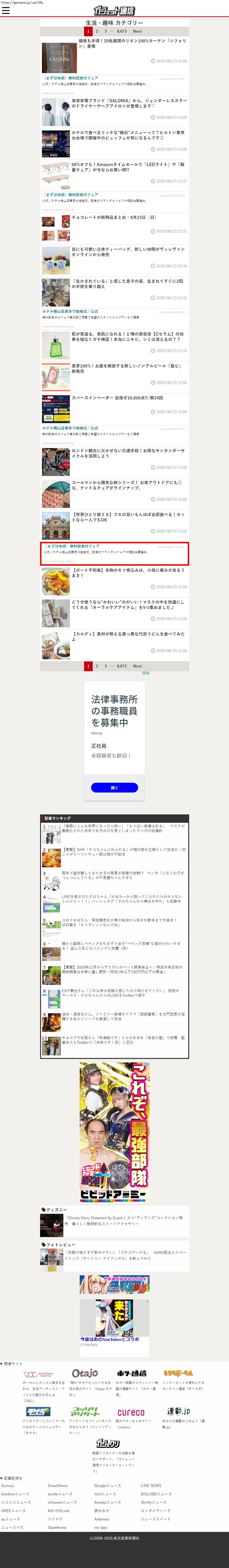Jump to page 8,673 in the top pagination

pos(122,31)
